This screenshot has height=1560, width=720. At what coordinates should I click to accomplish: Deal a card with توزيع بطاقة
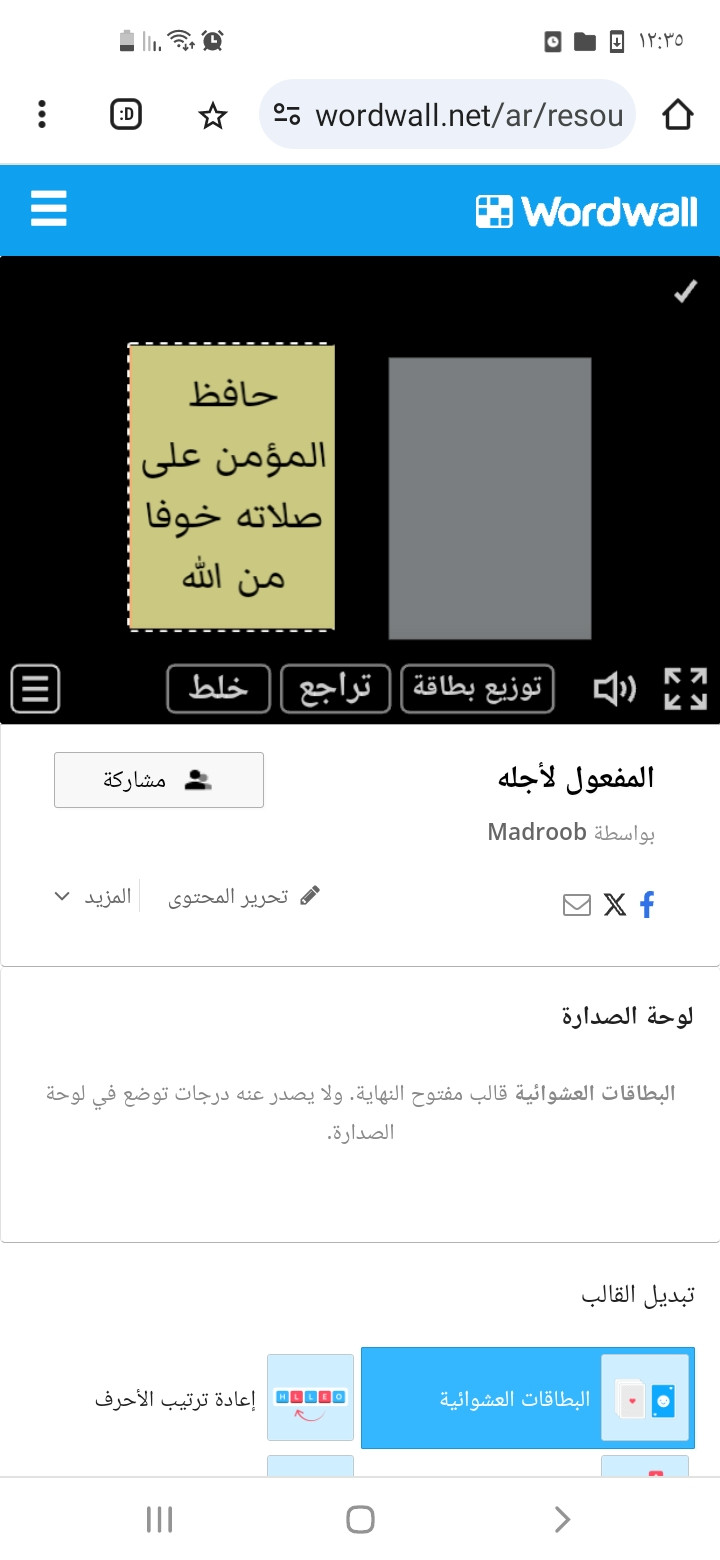point(477,689)
